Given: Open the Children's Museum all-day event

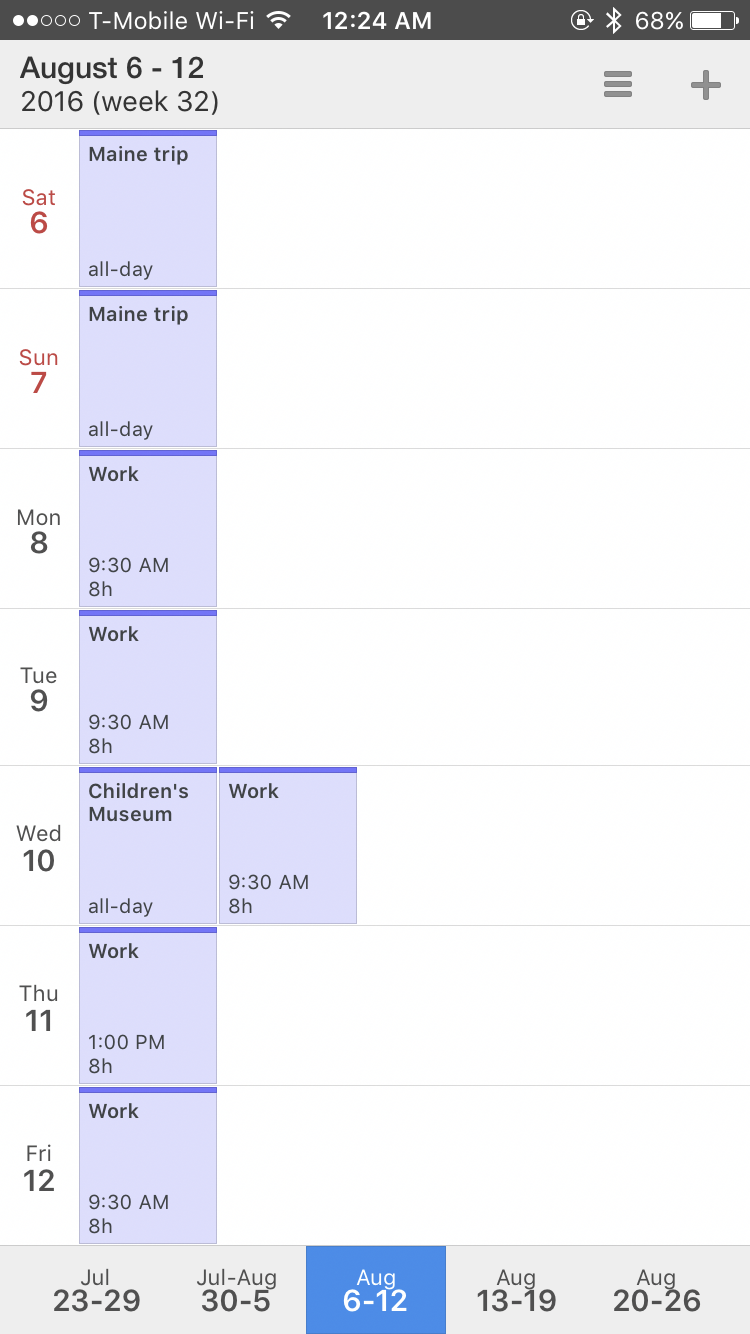Looking at the screenshot, I should (148, 846).
